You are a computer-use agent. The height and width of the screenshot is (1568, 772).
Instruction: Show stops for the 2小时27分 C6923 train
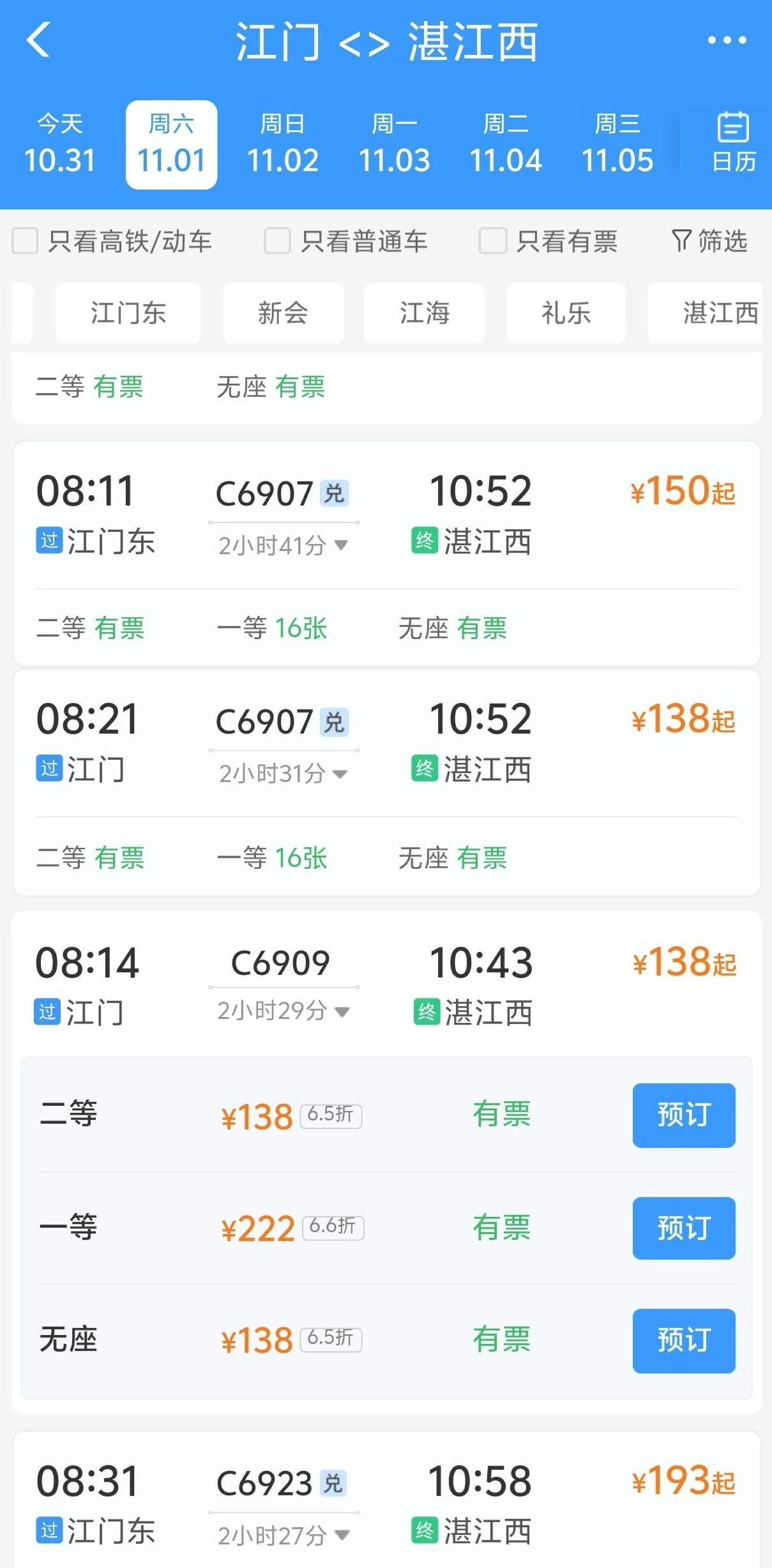283,1535
